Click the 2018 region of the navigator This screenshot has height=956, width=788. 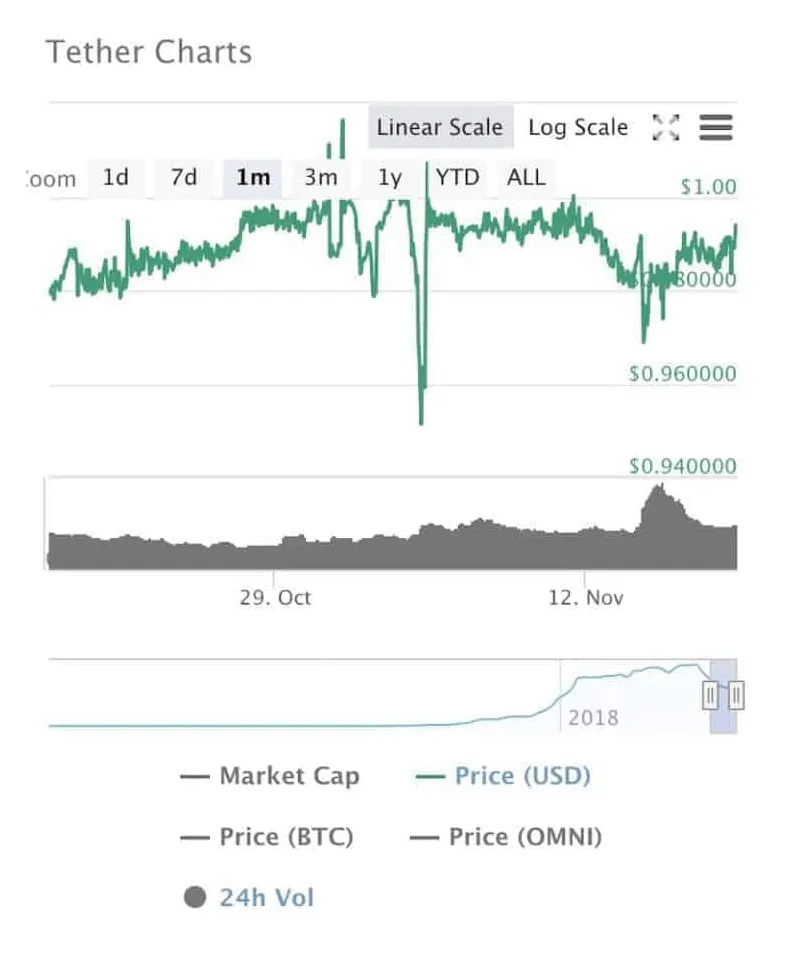coord(592,717)
